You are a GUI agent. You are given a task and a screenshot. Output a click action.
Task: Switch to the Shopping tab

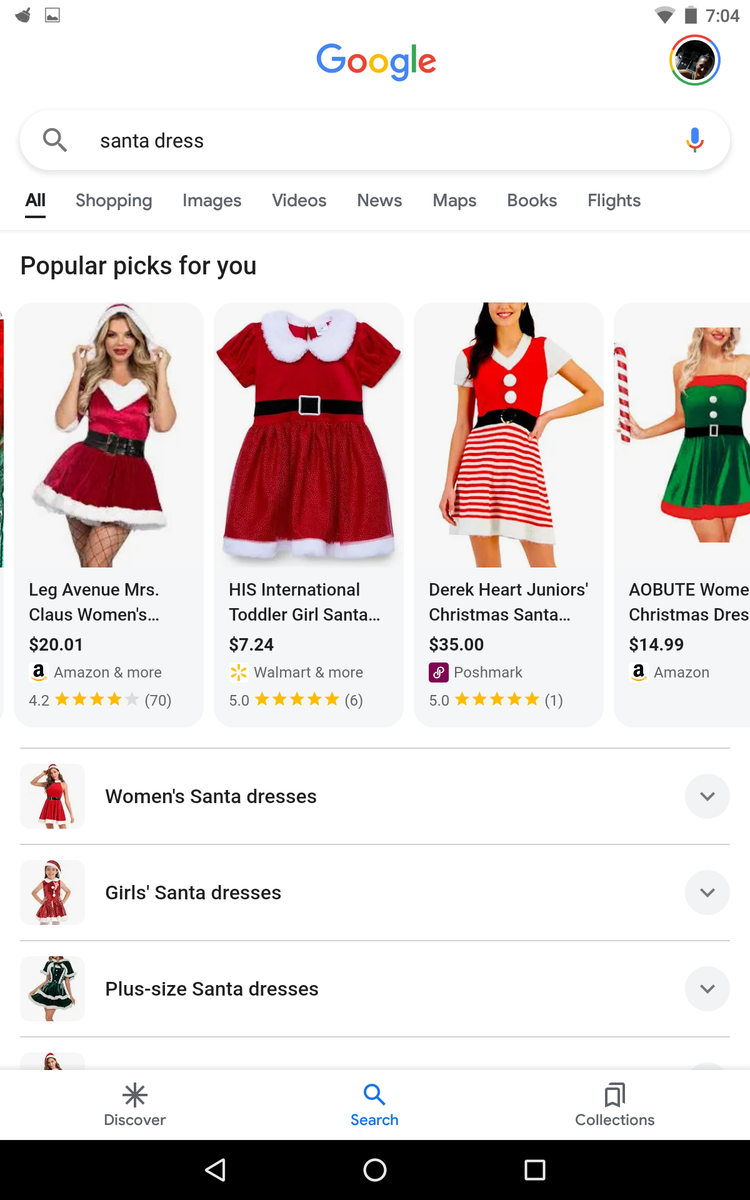(114, 200)
